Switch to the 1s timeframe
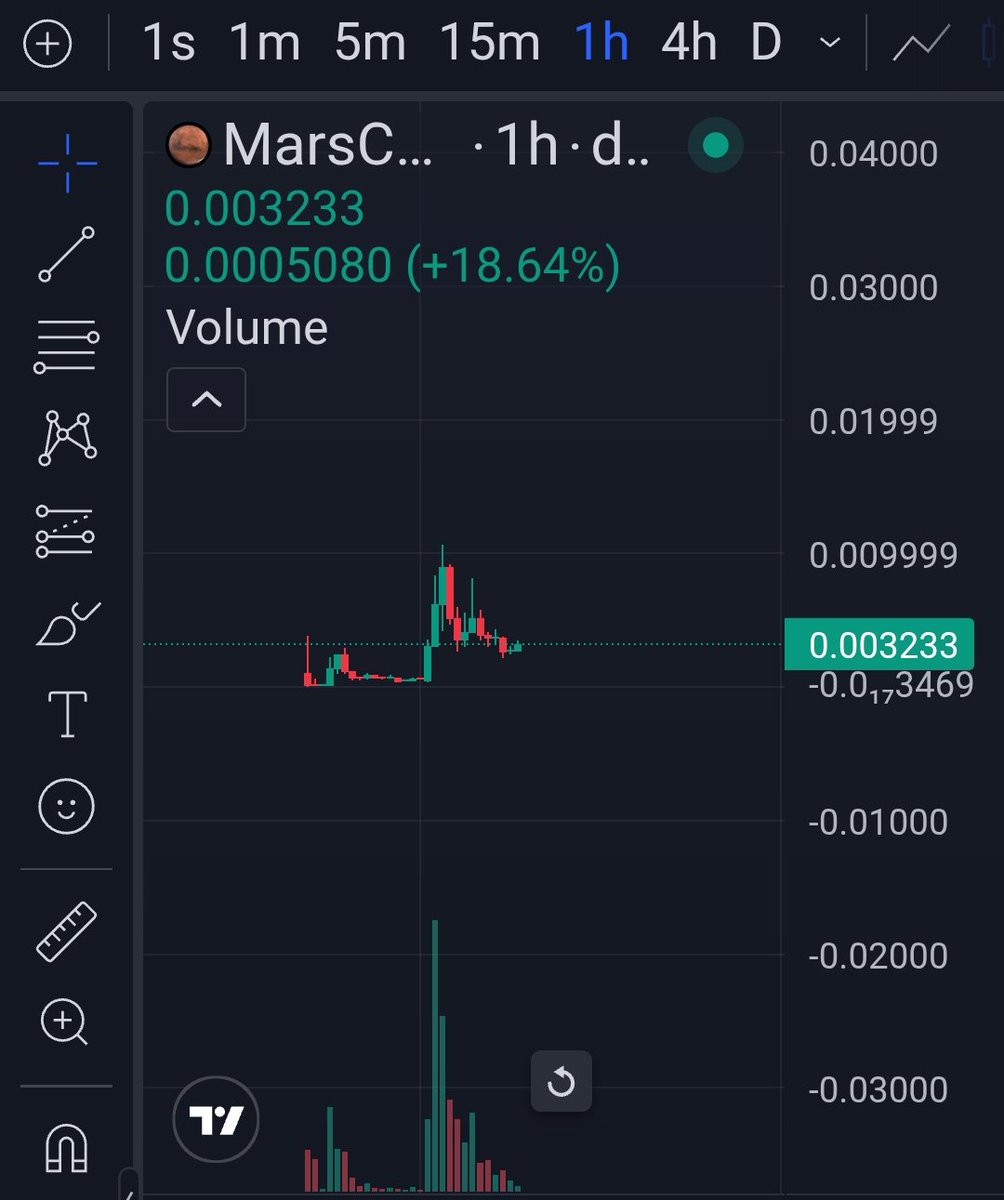This screenshot has width=1004, height=1200. point(168,43)
